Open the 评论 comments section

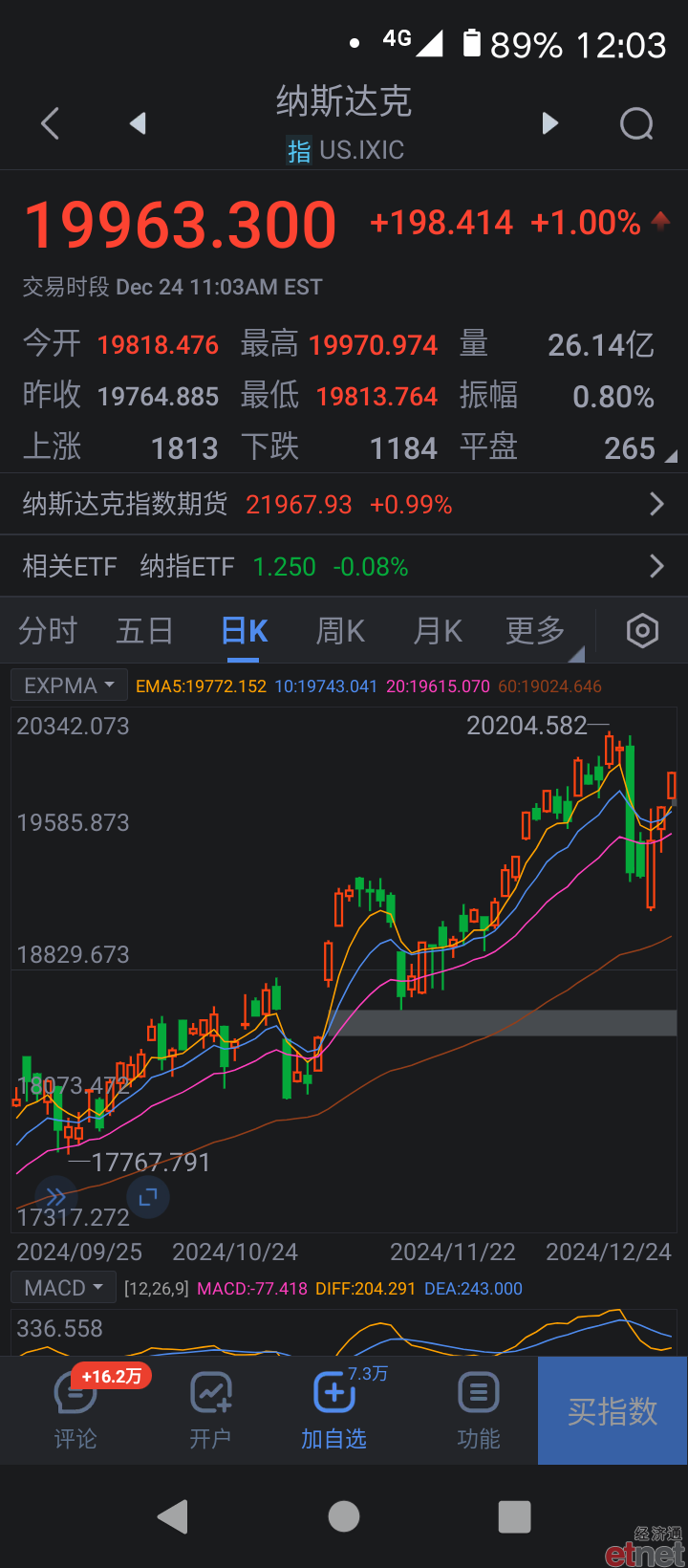[75, 1411]
